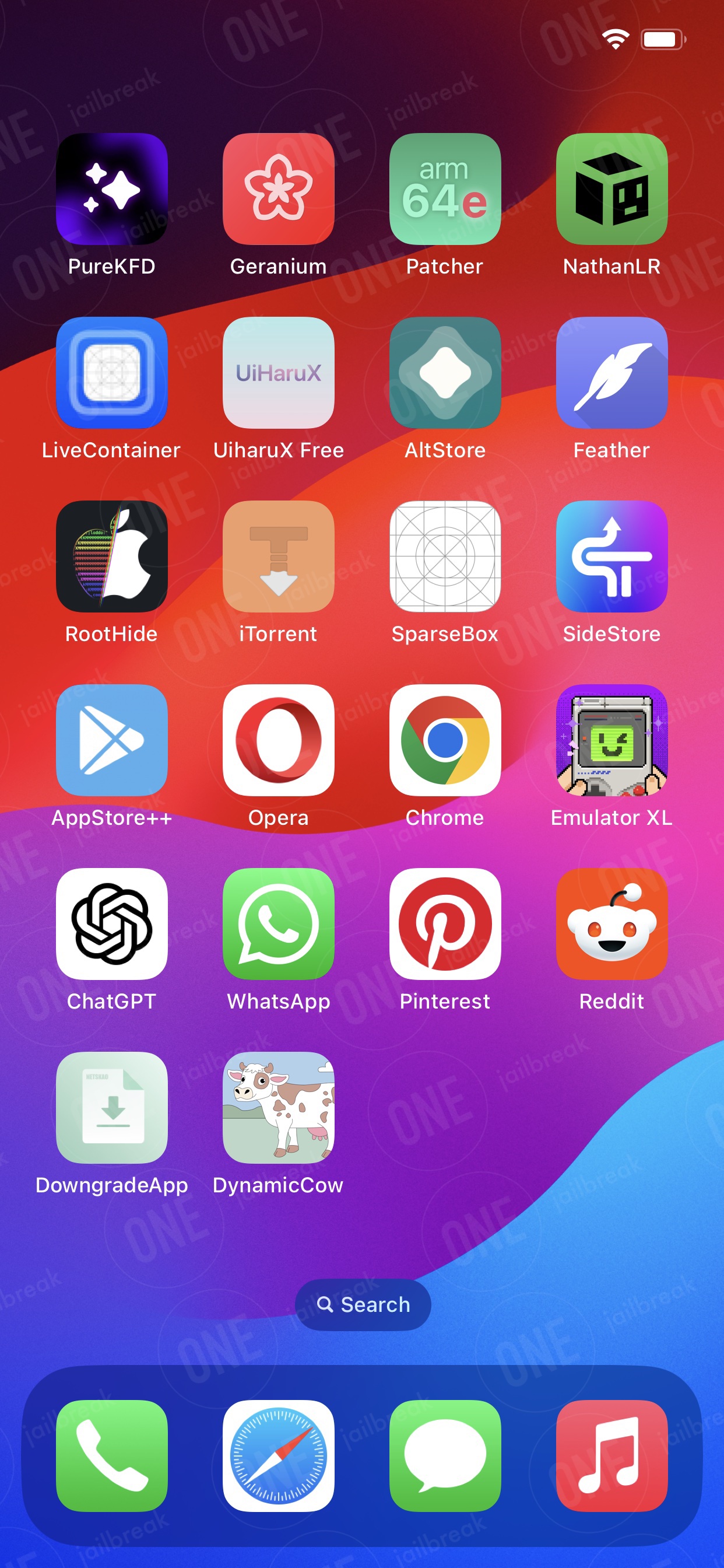
Task: Tap the Search pill above the dock
Action: coord(363,1304)
